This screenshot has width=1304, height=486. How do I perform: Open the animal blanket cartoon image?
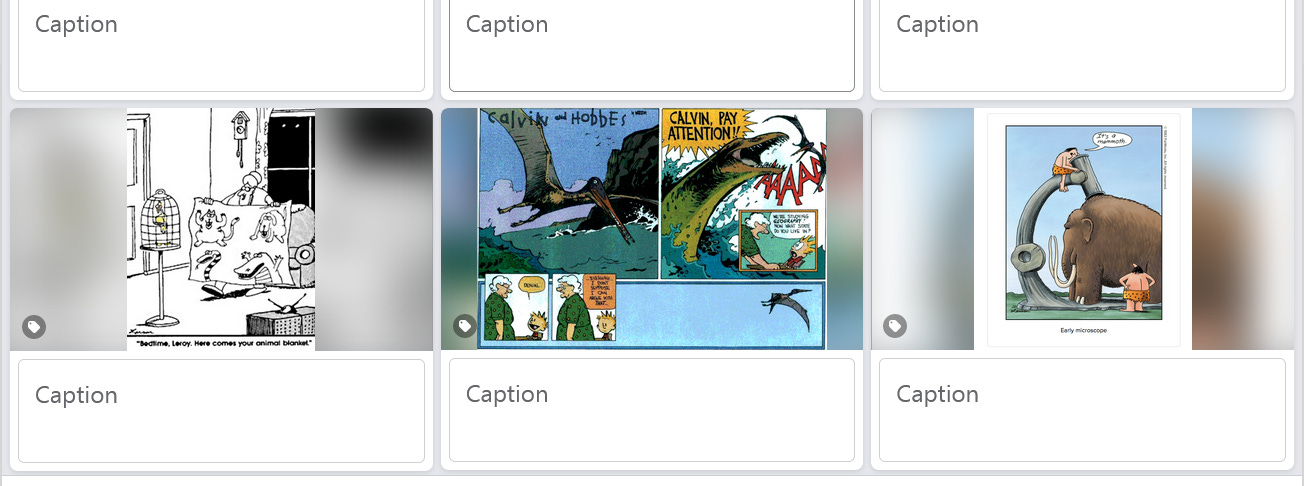point(221,228)
